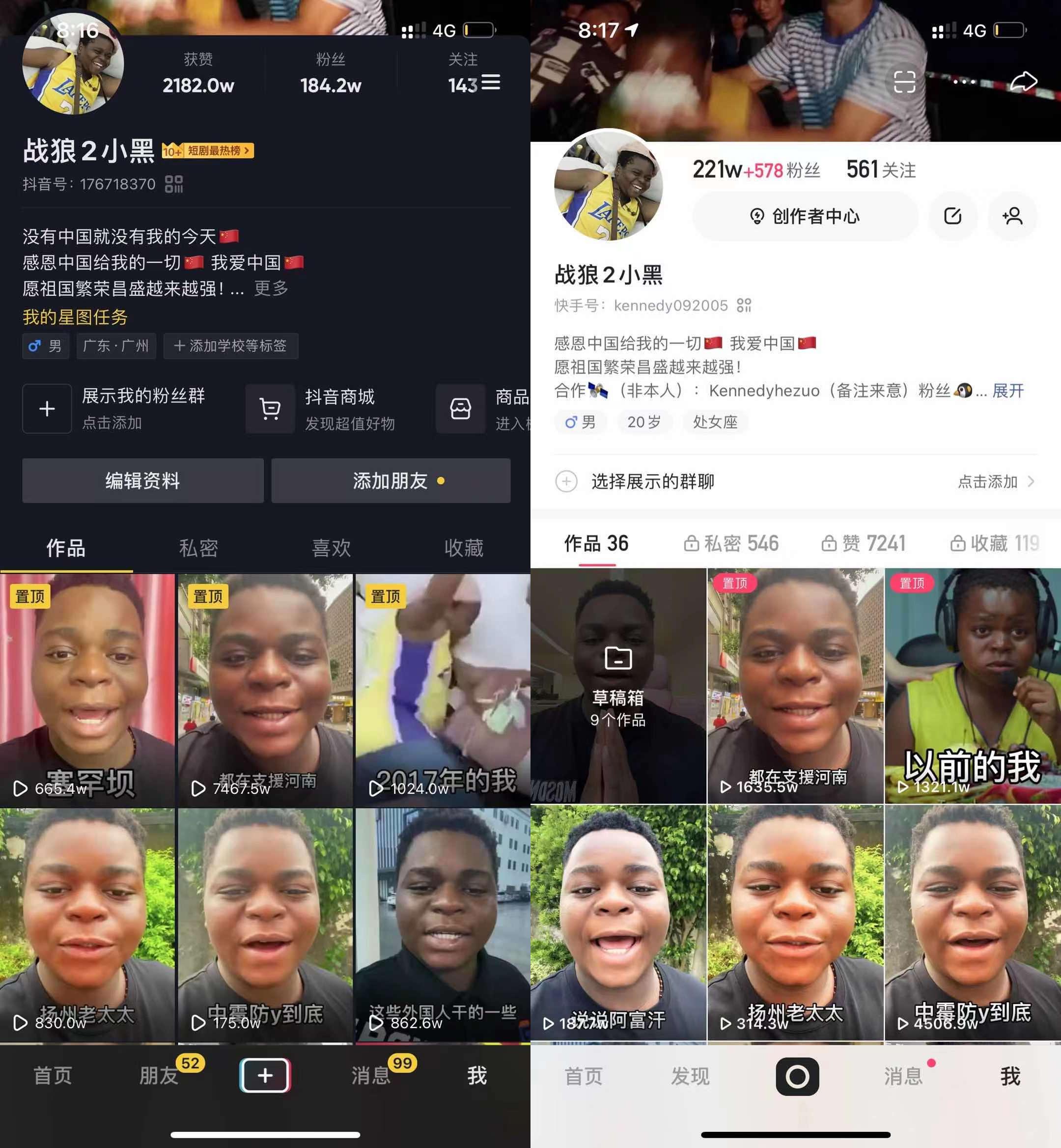Open the Douyin three-line menu icon
This screenshot has width=1061, height=1148.
(491, 82)
